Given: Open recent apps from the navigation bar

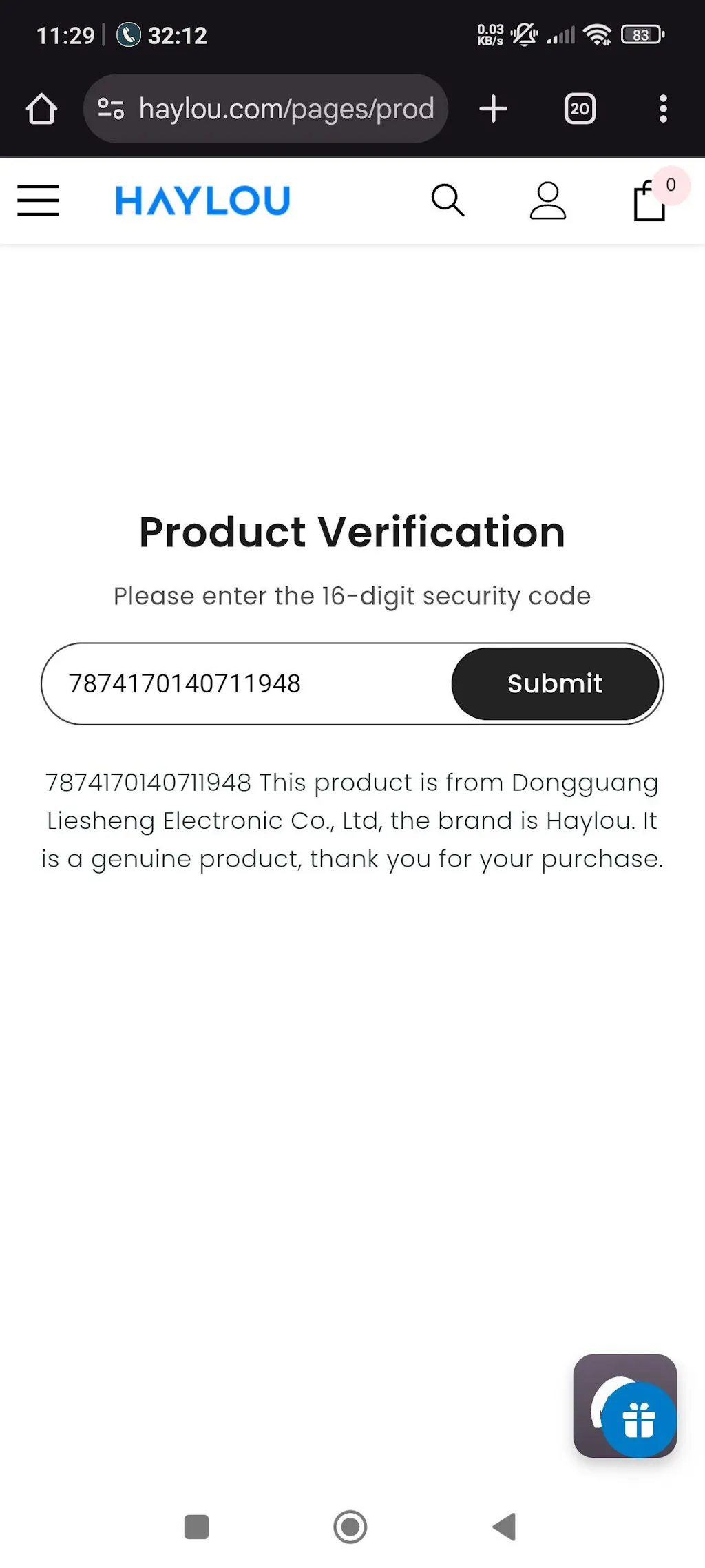Looking at the screenshot, I should [197, 1527].
